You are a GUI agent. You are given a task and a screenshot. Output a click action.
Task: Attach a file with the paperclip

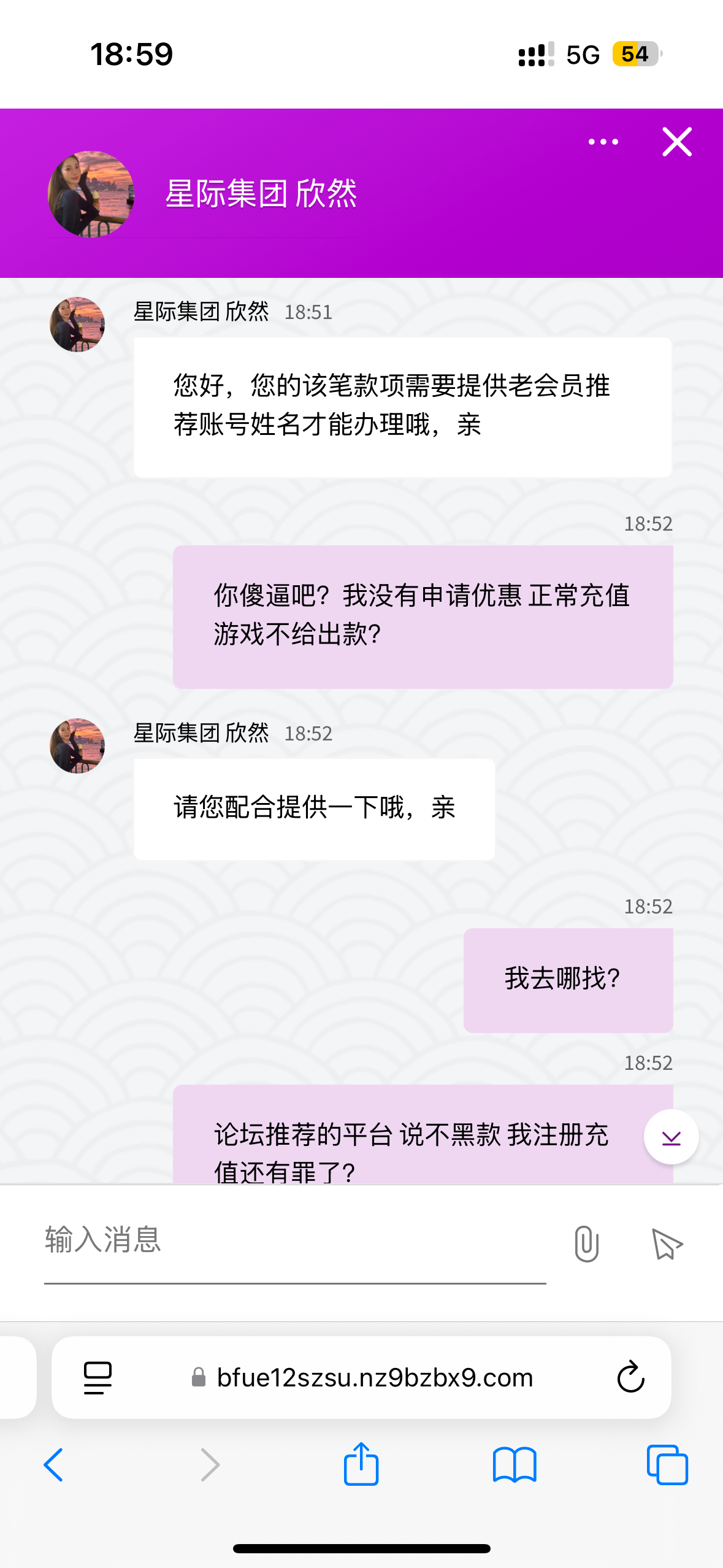[x=586, y=1243]
